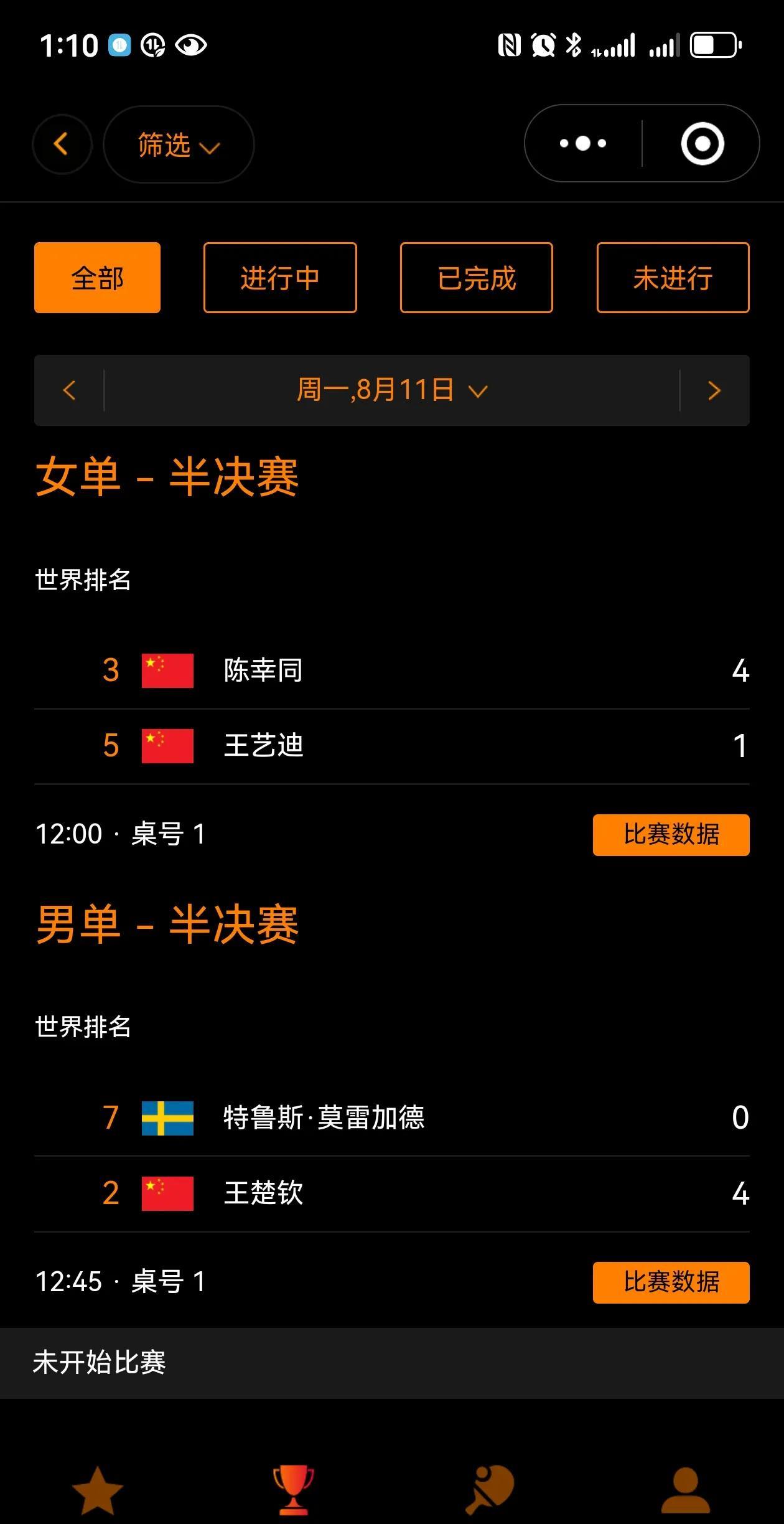Screen dimensions: 784x1524
Task: Open the 筛选 filter dropdown
Action: click(x=178, y=144)
